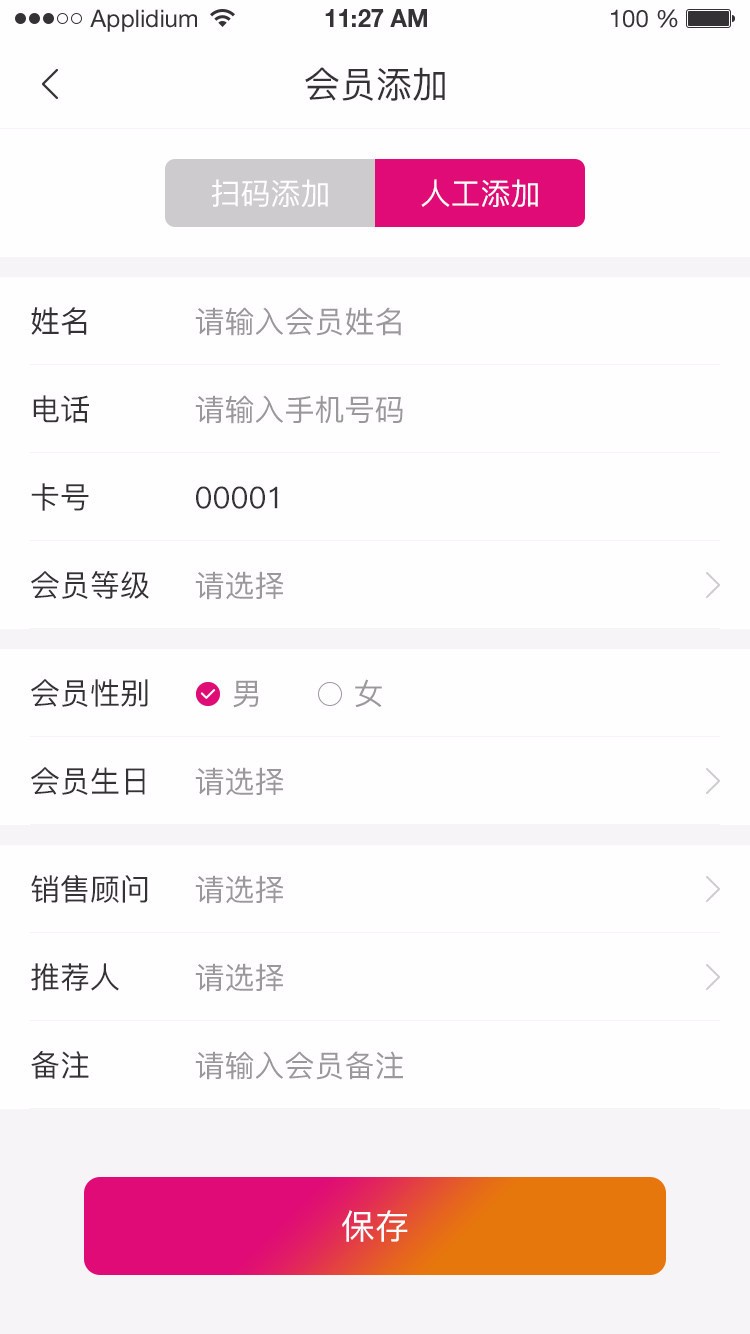Select the 女 (female) gender radio button
The width and height of the screenshot is (750, 1334).
click(x=330, y=693)
